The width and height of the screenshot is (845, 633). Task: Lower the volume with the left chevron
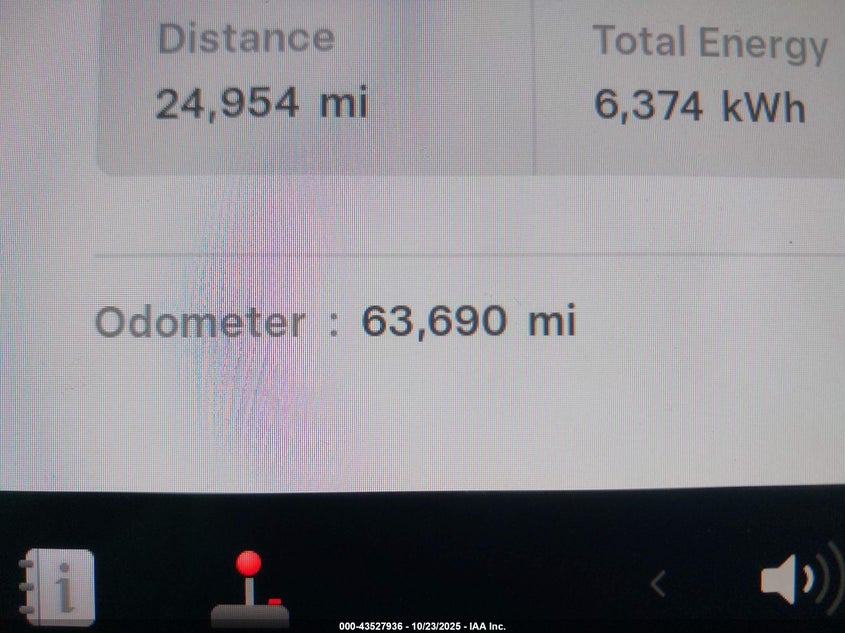coord(657,583)
